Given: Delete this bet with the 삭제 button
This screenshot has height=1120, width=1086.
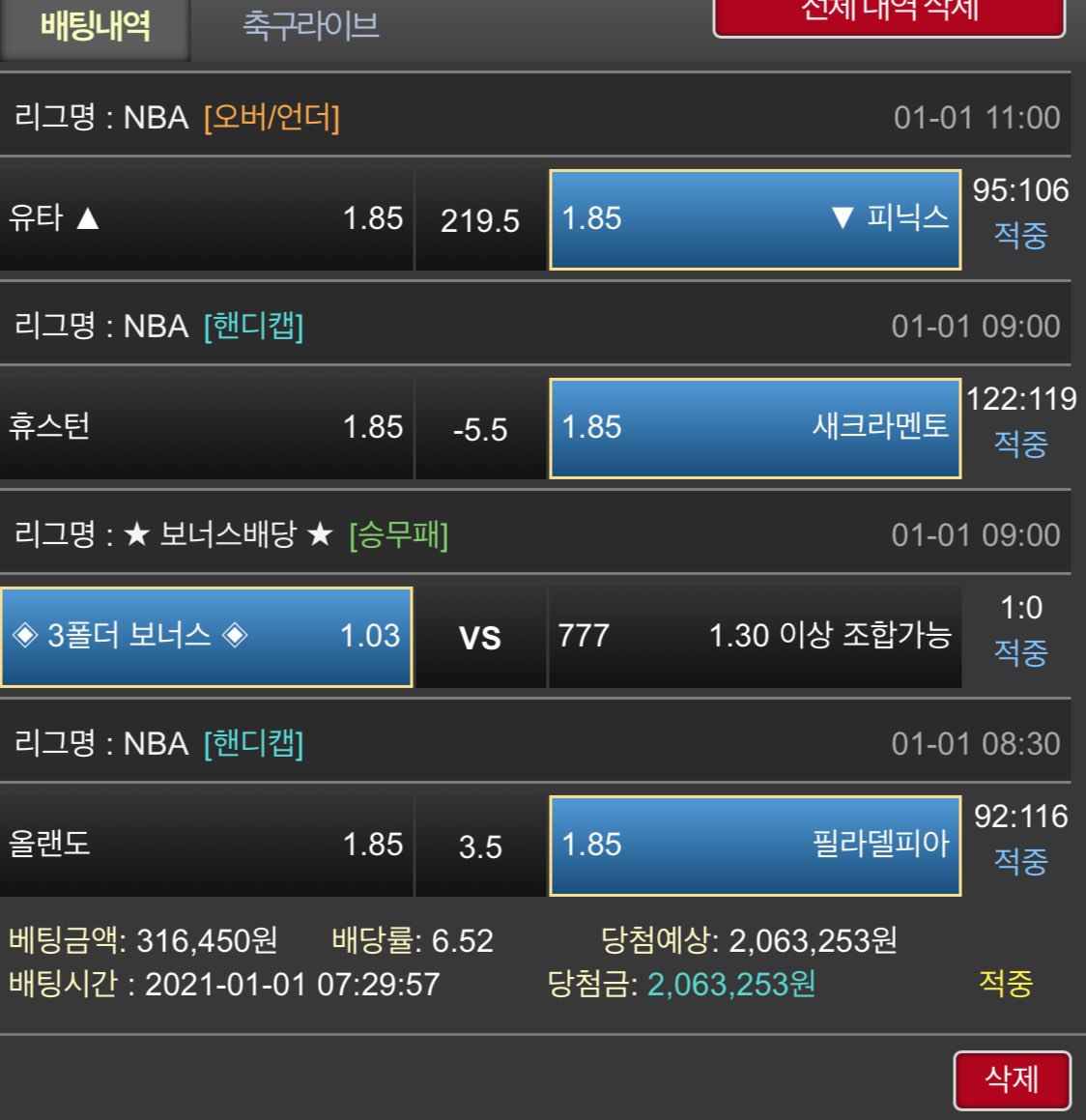Looking at the screenshot, I should (1012, 1079).
